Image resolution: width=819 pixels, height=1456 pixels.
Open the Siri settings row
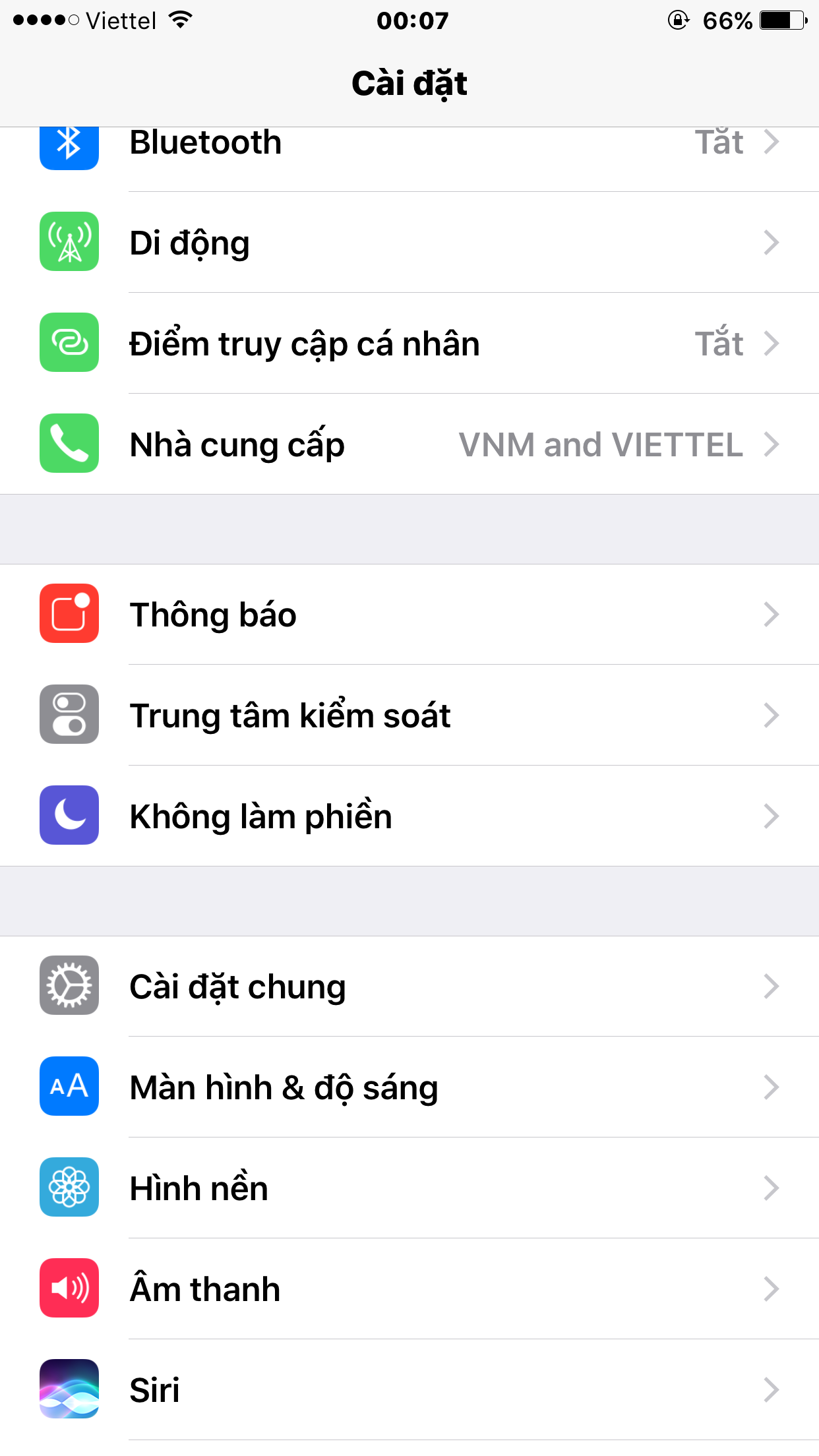[409, 1390]
